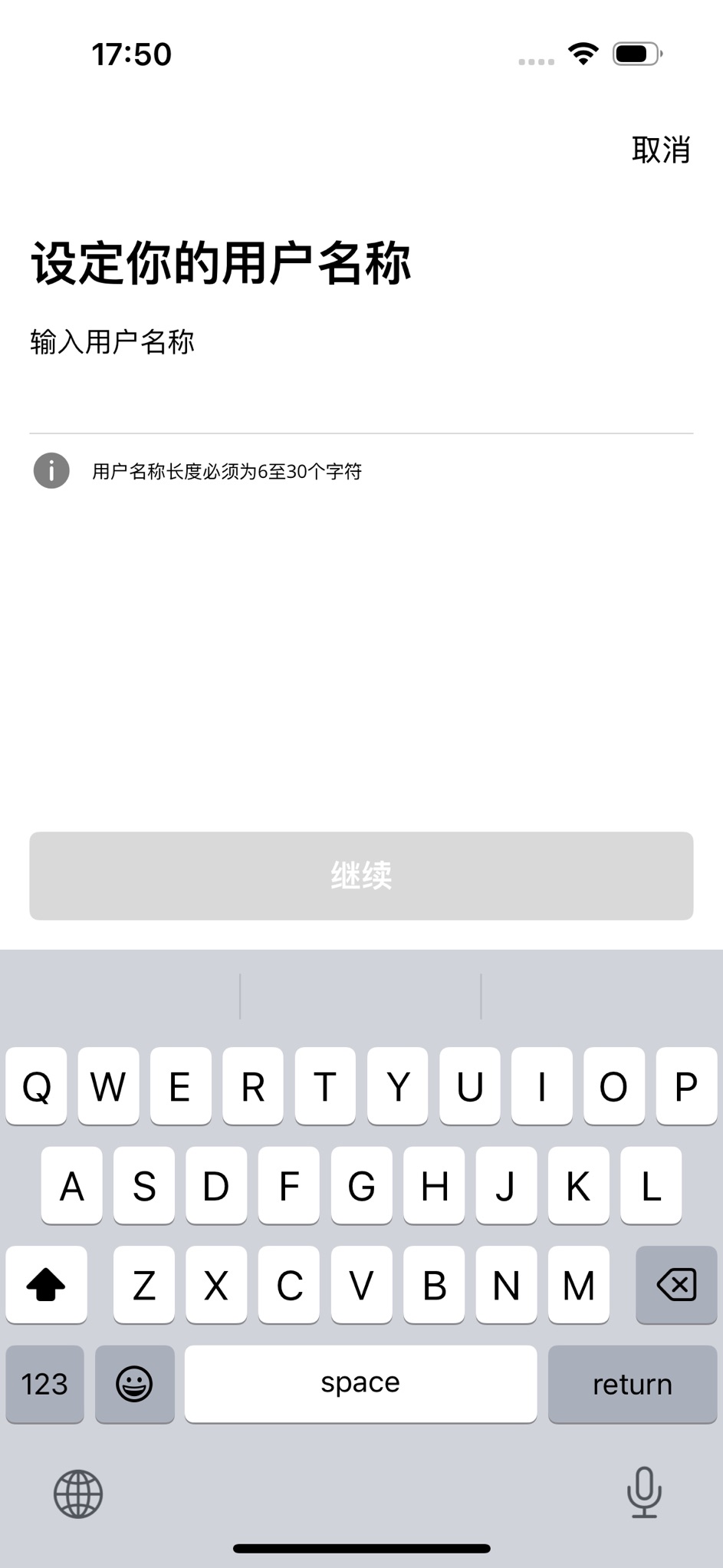Tap the space bar
Viewport: 723px width, 1568px height.
coord(360,1384)
